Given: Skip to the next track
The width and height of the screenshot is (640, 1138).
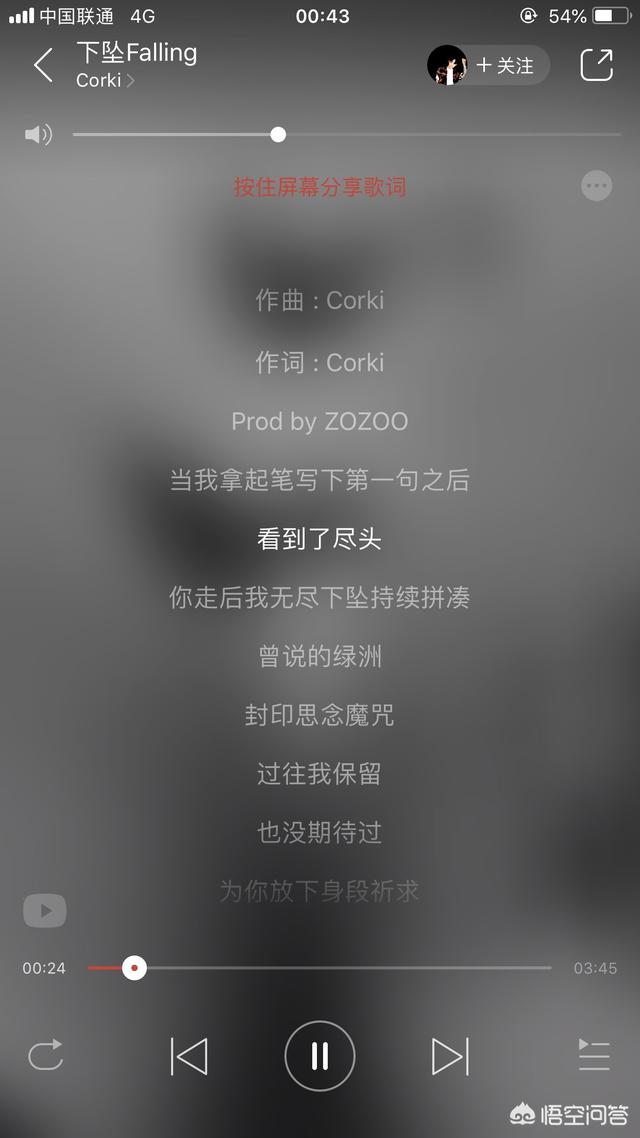Looking at the screenshot, I should [450, 1055].
